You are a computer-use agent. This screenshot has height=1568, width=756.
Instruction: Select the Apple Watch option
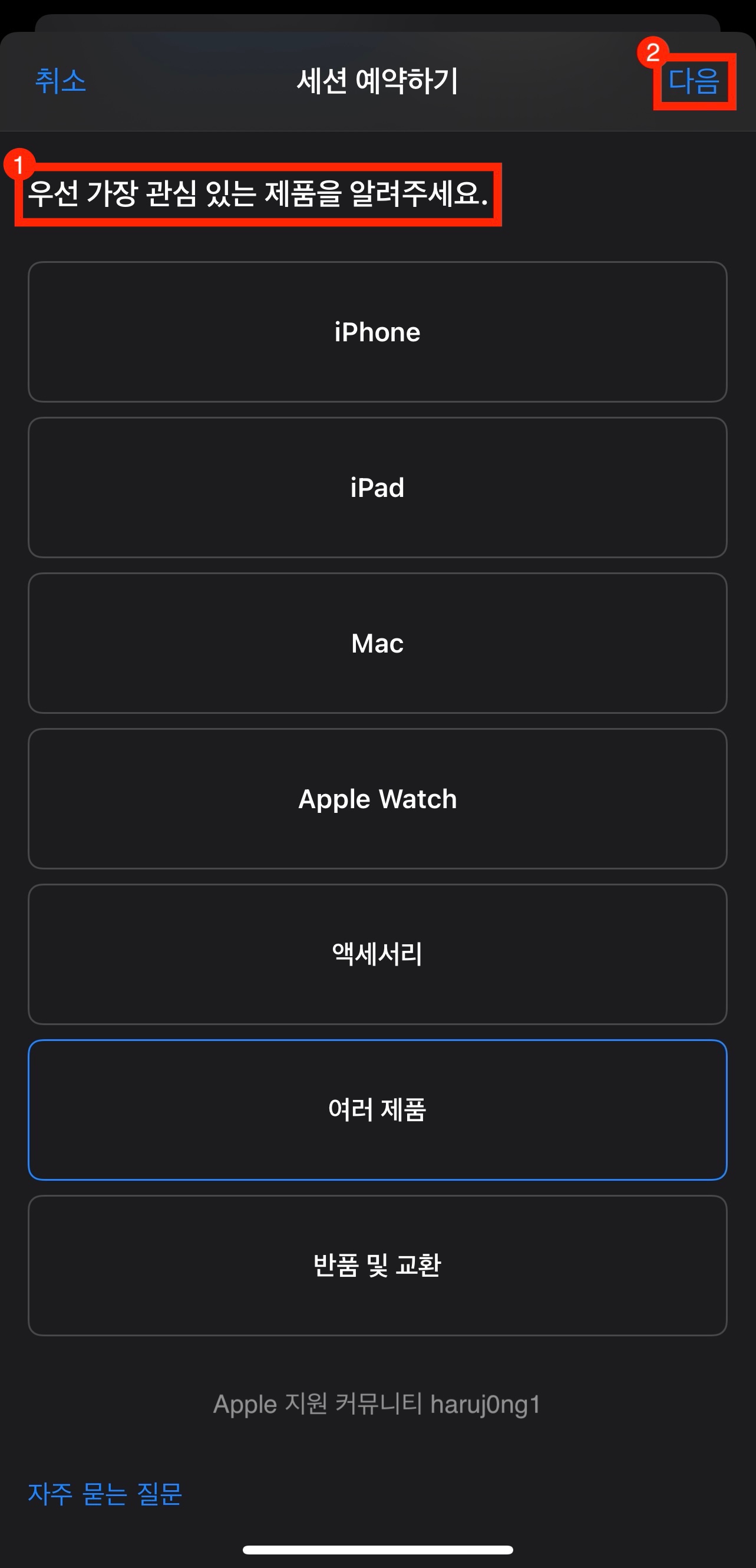pos(377,799)
